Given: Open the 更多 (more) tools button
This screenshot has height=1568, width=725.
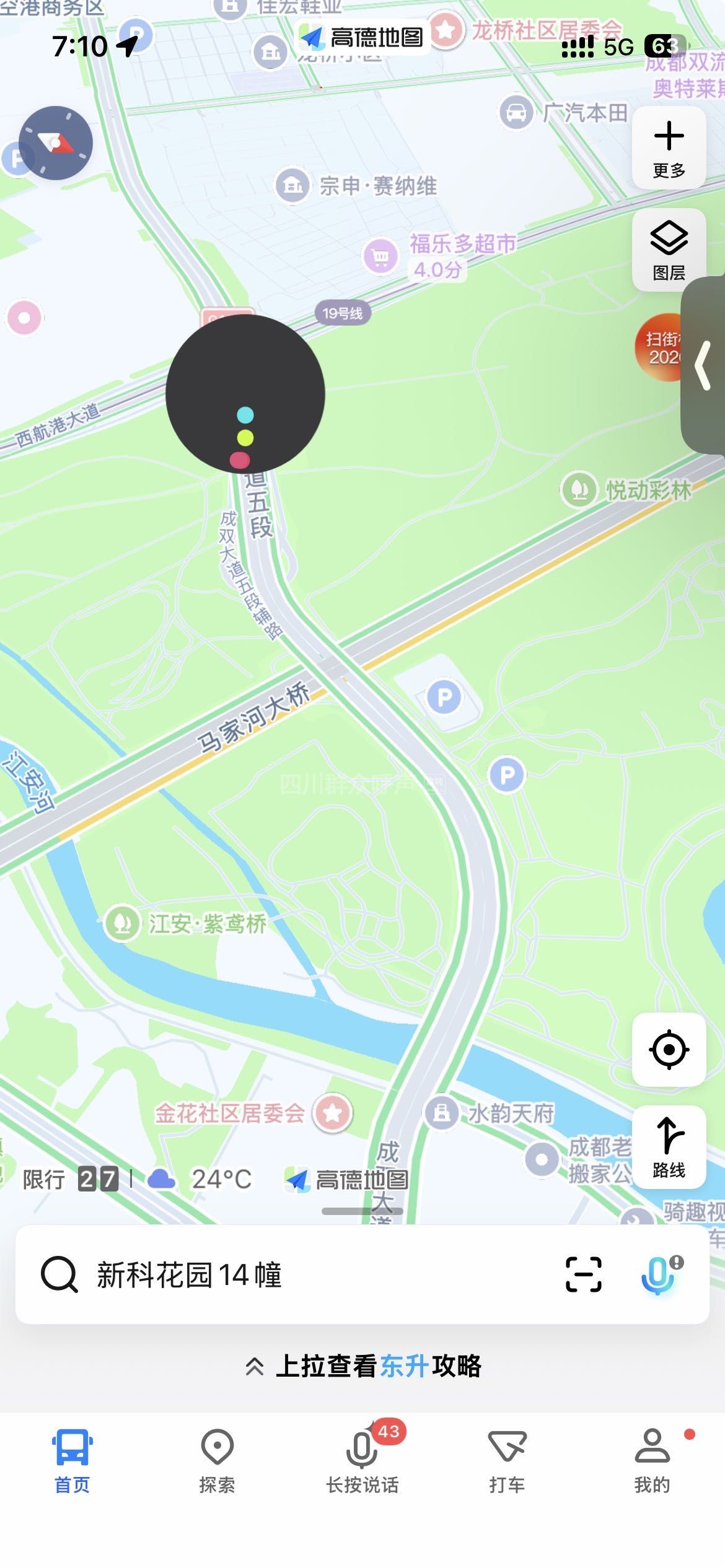Looking at the screenshot, I should tap(669, 148).
